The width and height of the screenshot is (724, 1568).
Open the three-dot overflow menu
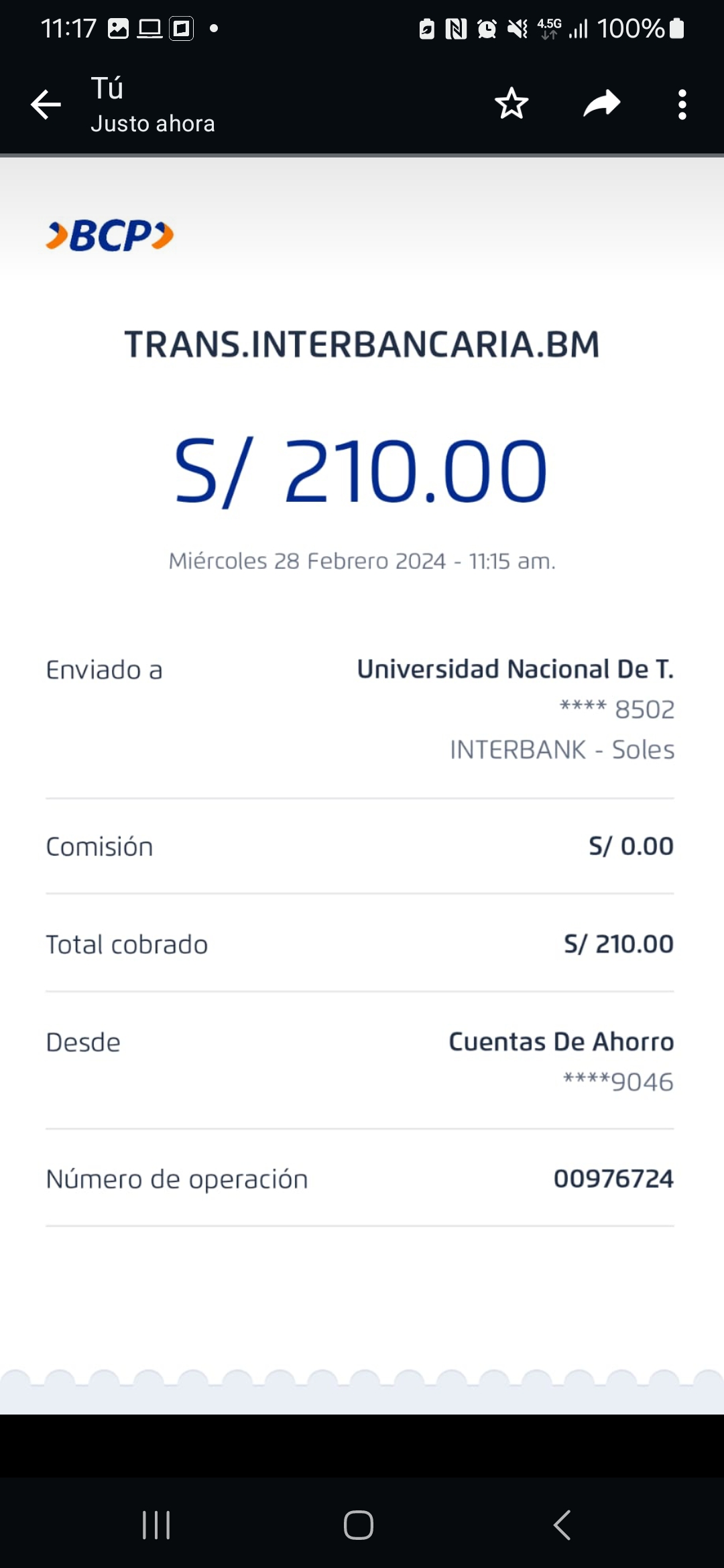click(682, 105)
